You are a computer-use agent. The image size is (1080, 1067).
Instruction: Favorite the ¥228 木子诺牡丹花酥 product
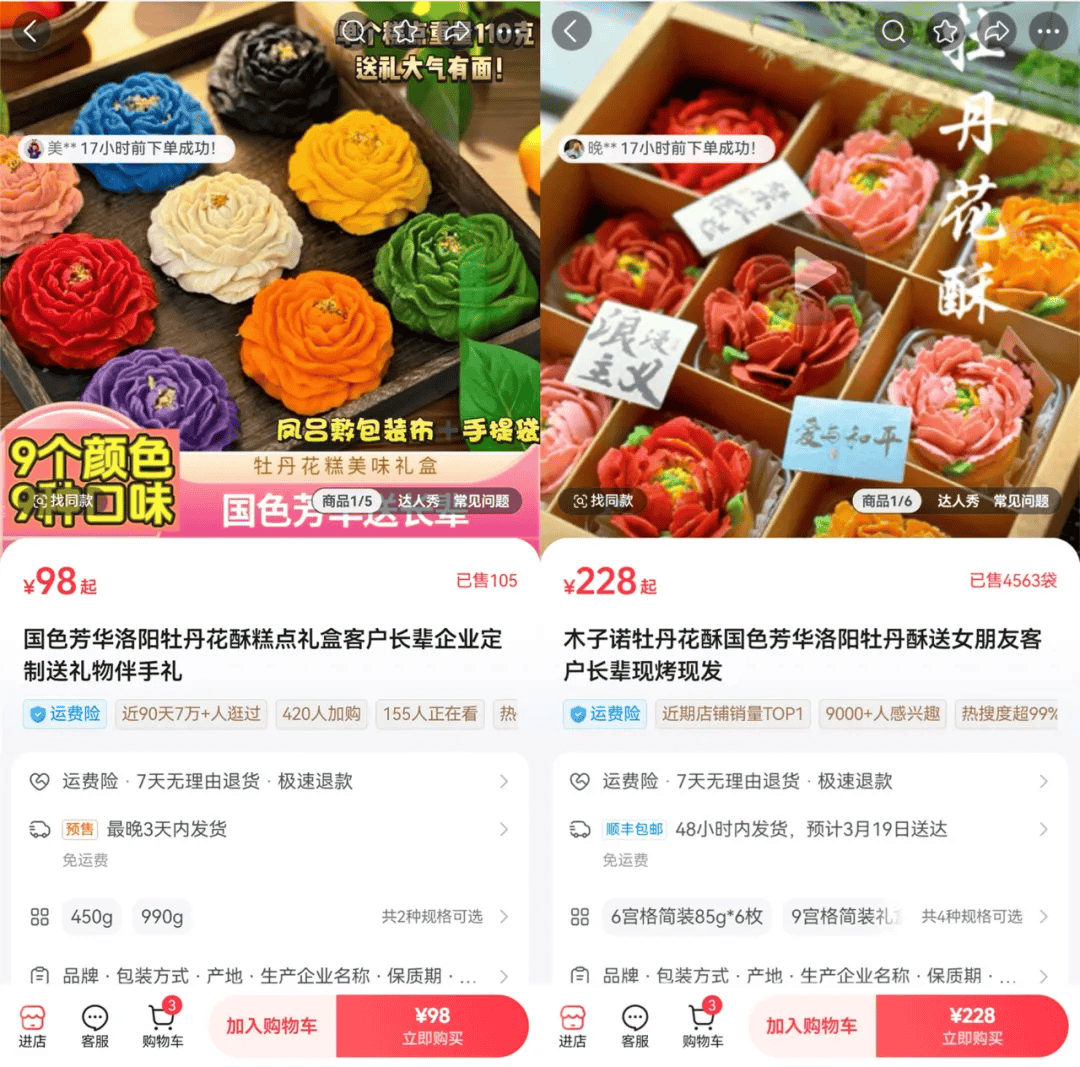pos(945,32)
